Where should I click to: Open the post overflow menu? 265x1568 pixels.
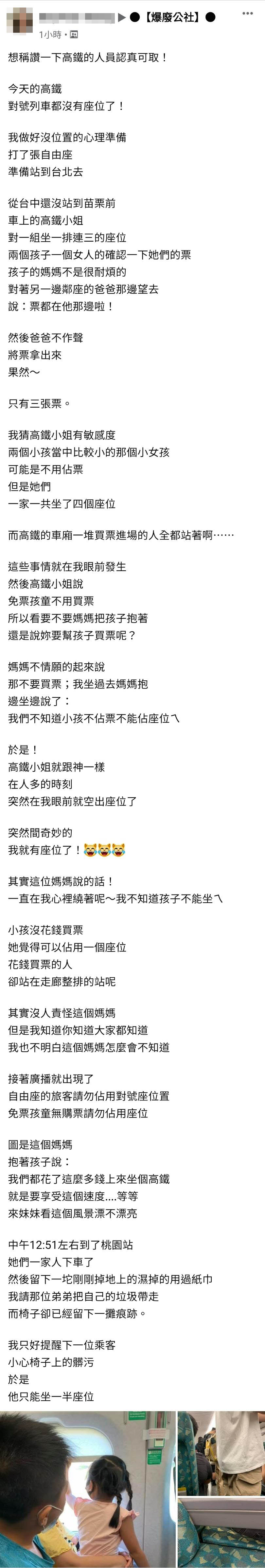click(x=247, y=13)
